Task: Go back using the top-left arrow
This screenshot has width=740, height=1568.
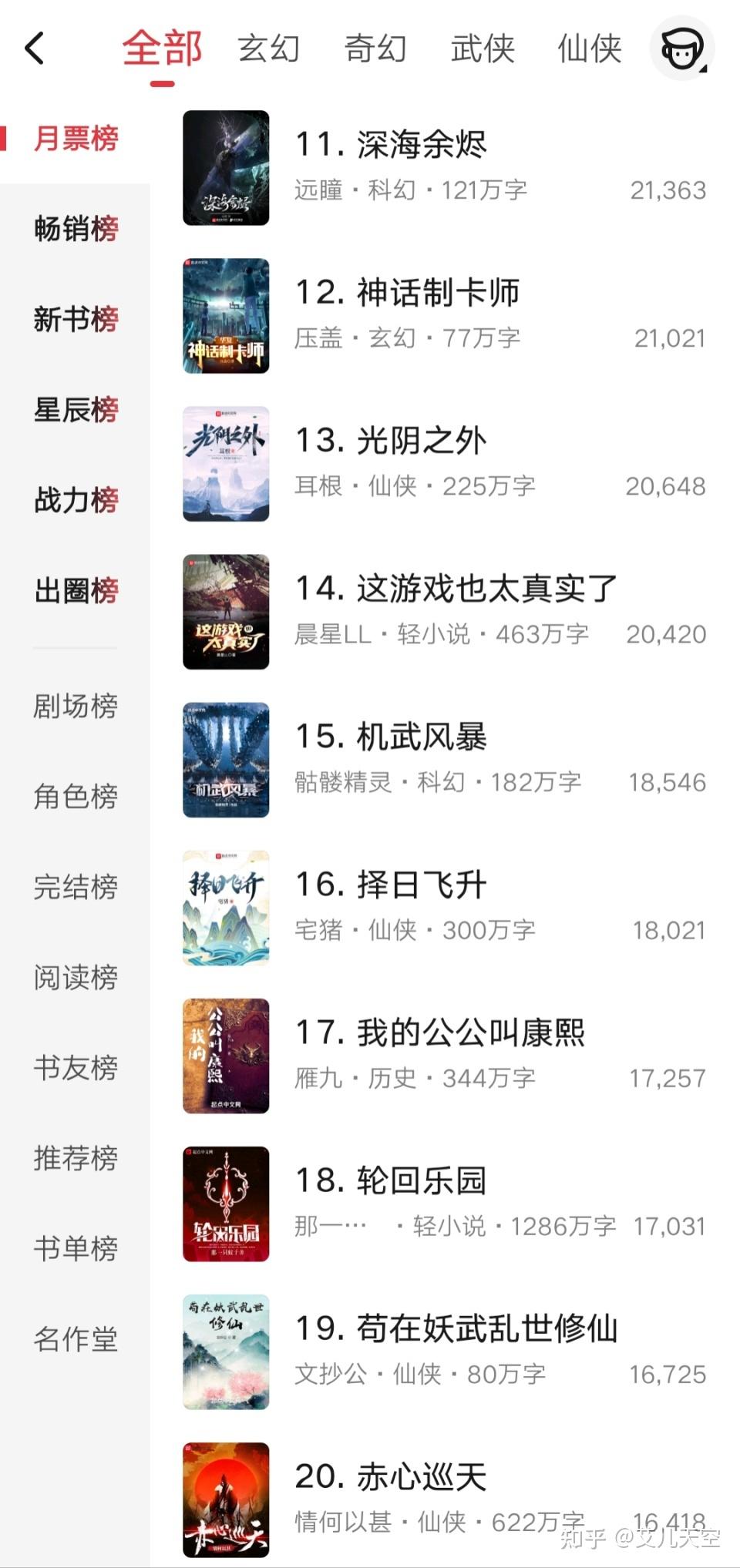Action: (x=35, y=49)
